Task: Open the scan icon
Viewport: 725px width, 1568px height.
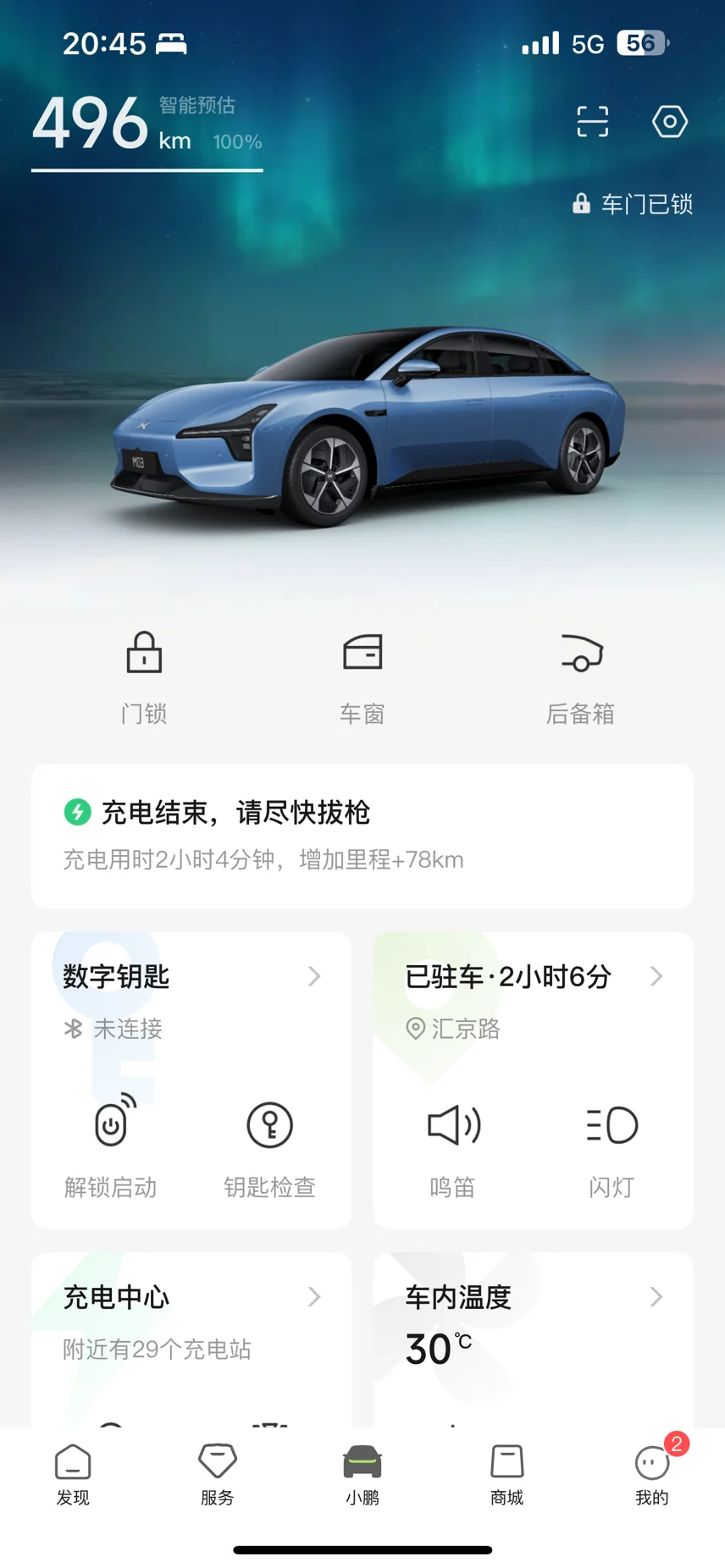Action: [592, 122]
